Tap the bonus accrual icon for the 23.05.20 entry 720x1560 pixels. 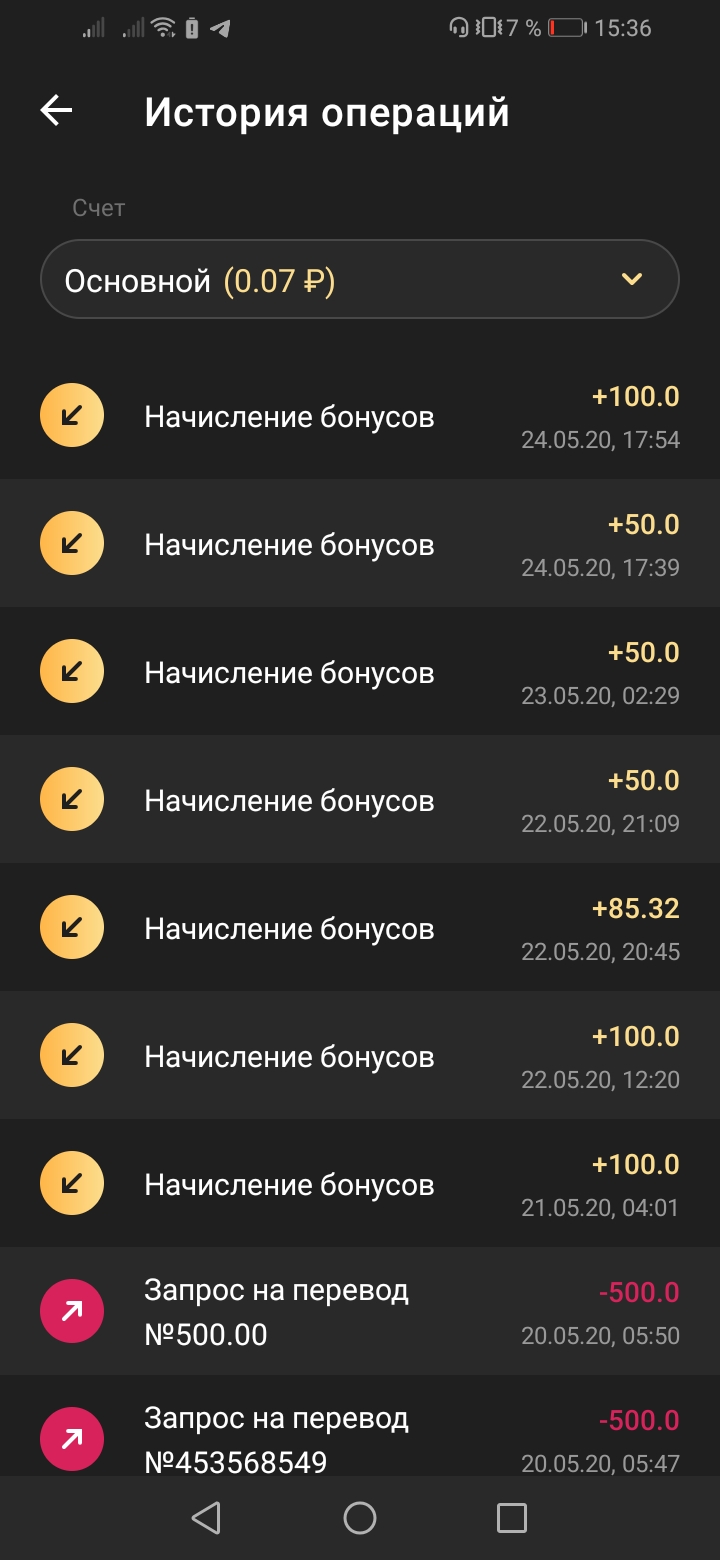[71, 671]
